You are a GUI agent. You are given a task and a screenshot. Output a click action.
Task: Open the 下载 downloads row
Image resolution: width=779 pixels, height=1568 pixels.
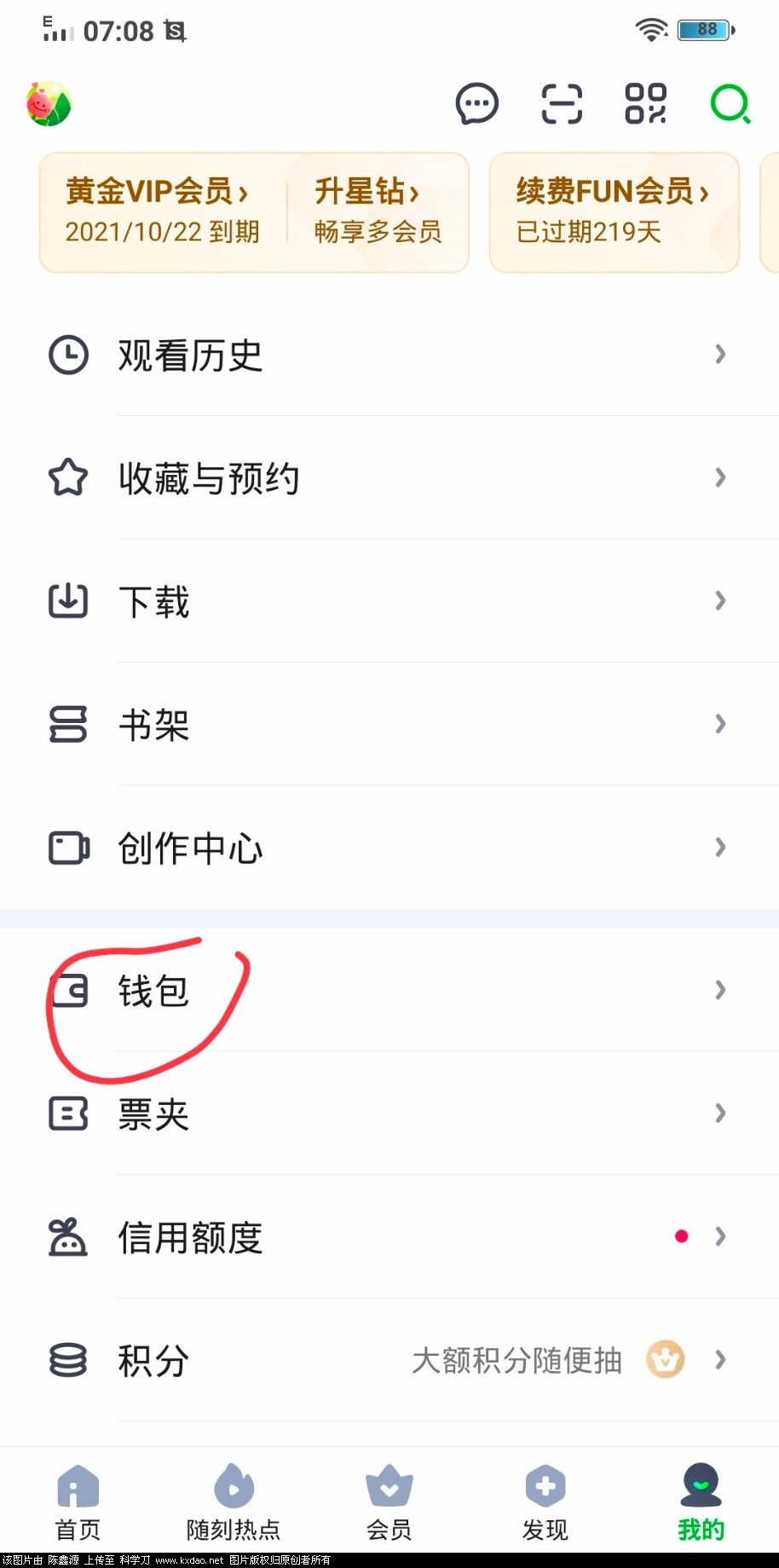[389, 601]
